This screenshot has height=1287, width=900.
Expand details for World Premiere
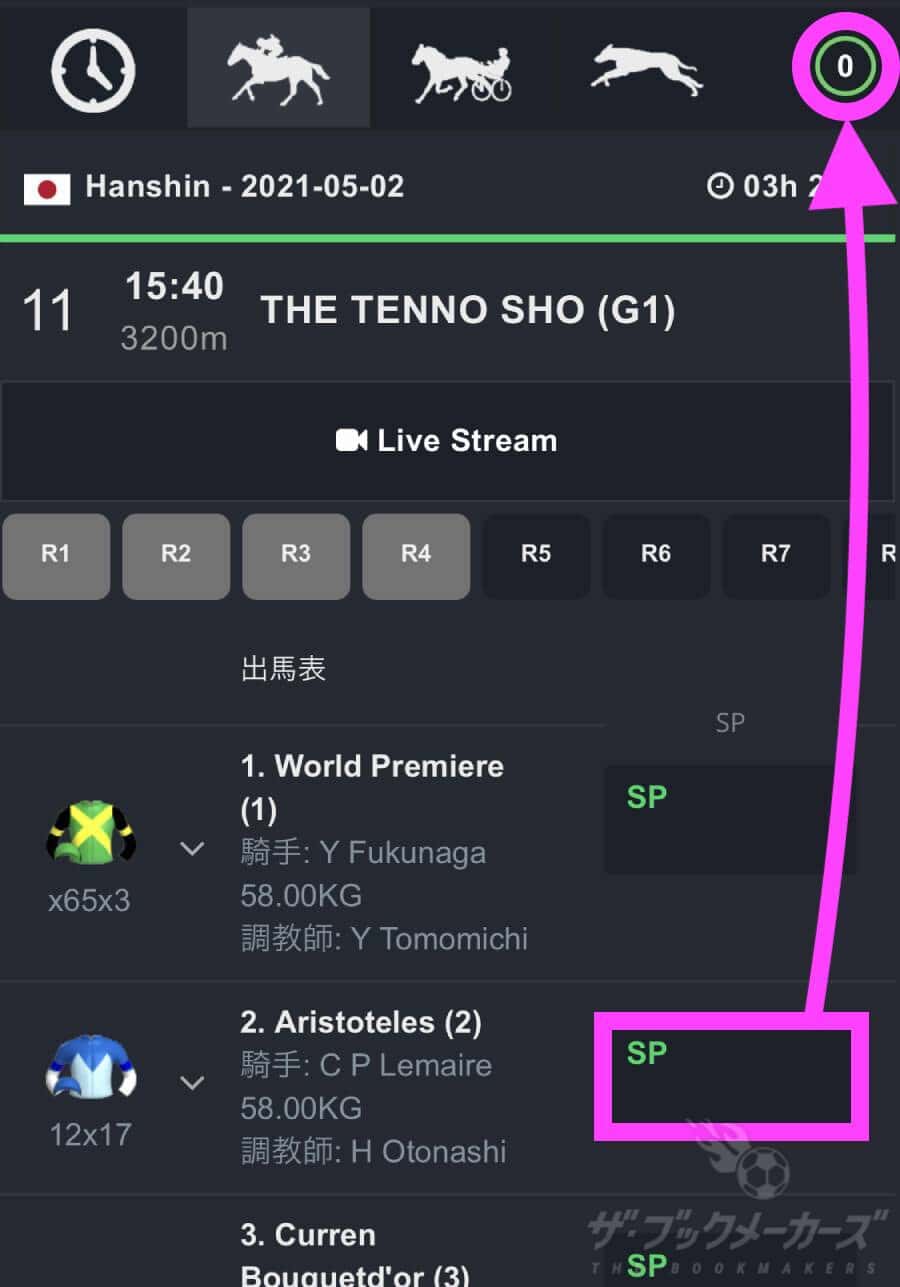coord(191,849)
